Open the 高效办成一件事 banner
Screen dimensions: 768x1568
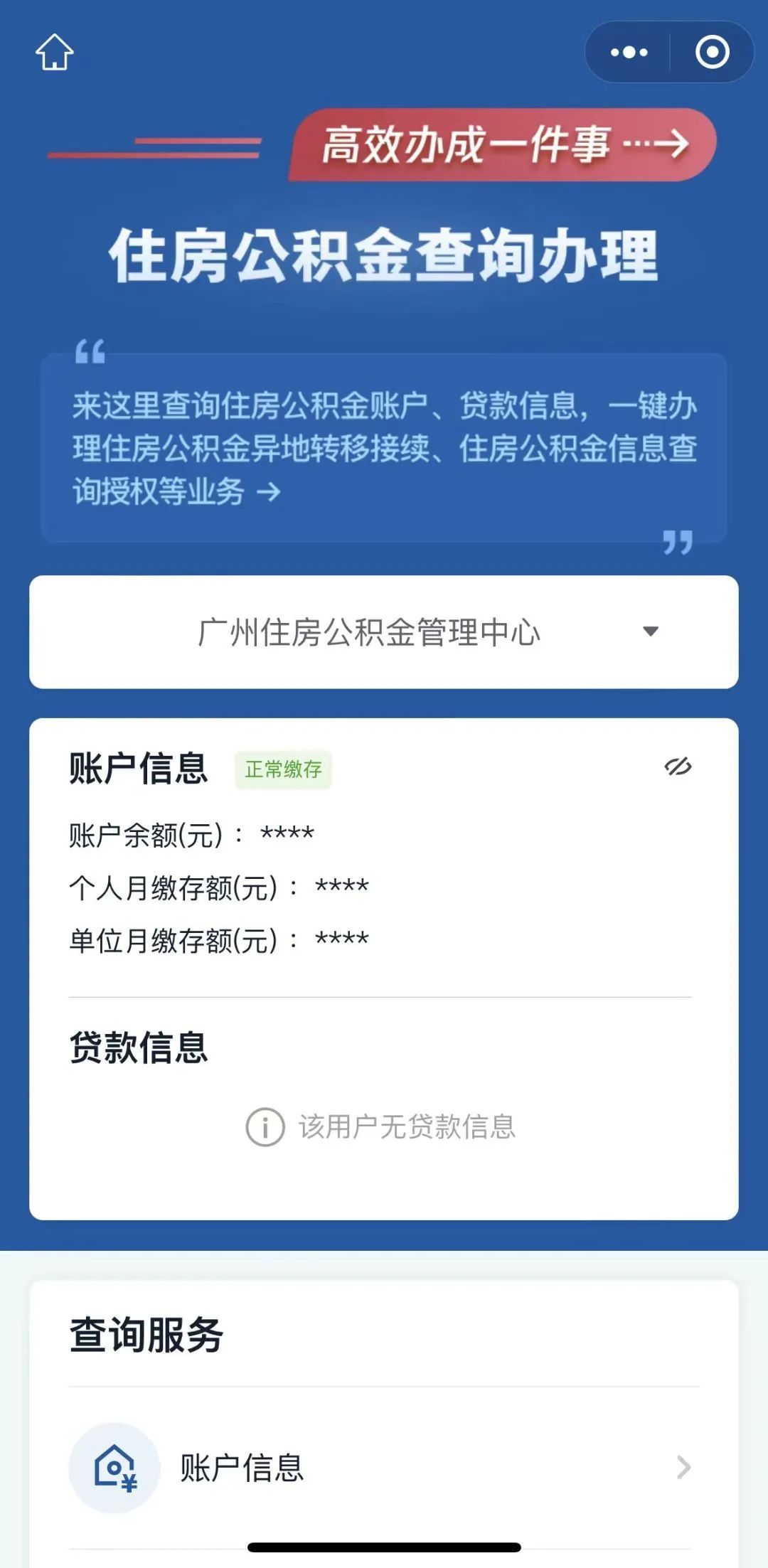pos(503,144)
